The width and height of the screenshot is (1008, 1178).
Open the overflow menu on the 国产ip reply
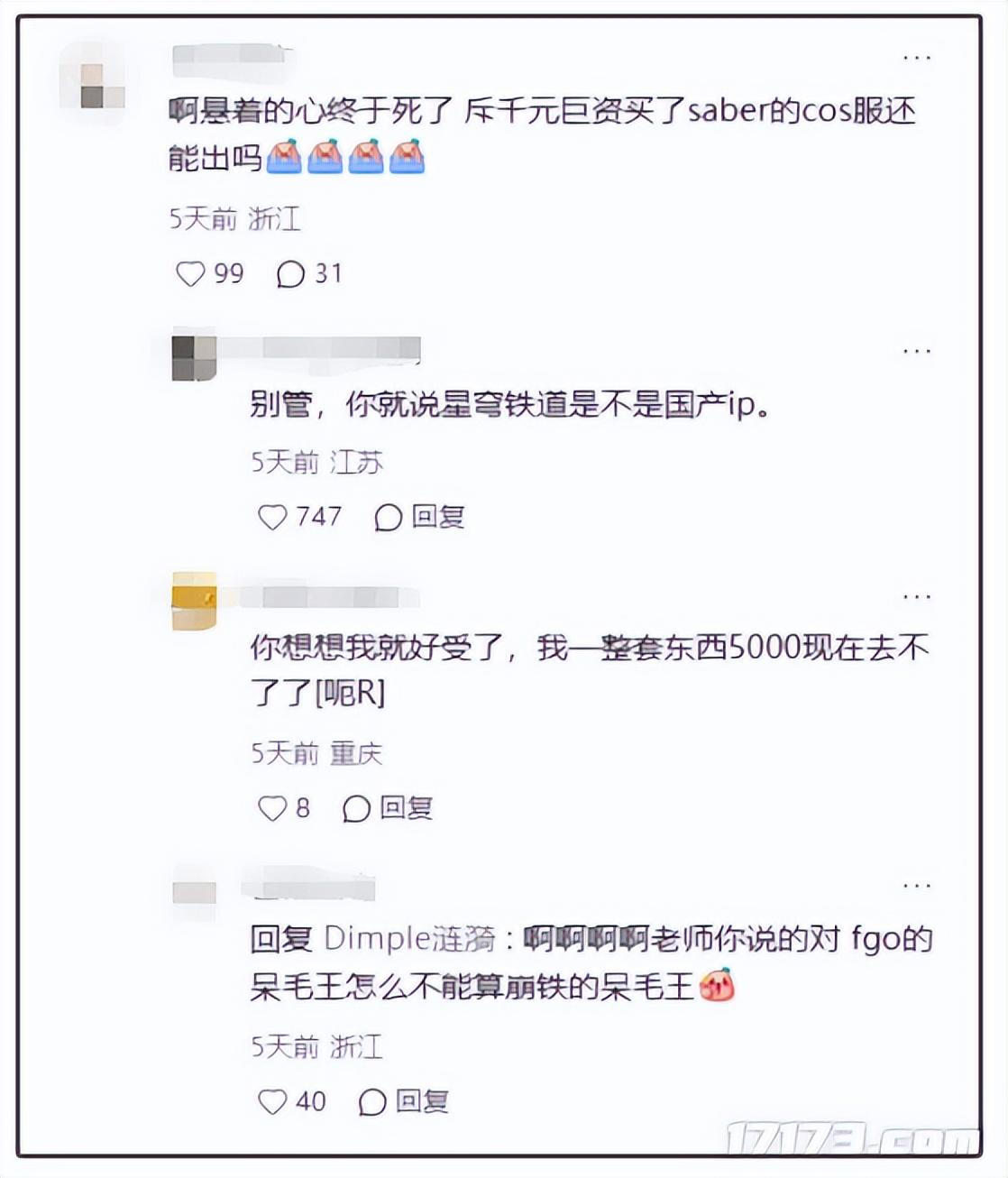(x=916, y=350)
